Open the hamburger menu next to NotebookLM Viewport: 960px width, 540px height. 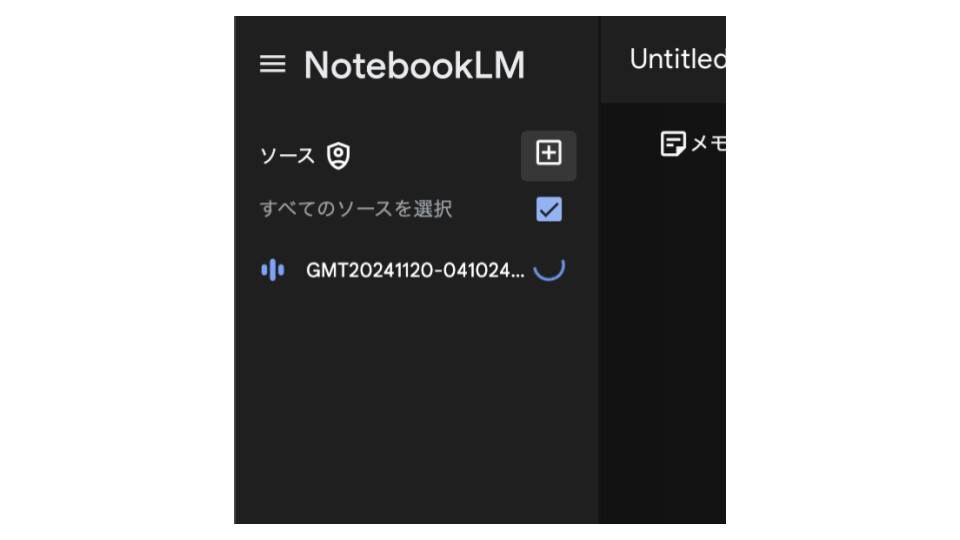[x=272, y=64]
